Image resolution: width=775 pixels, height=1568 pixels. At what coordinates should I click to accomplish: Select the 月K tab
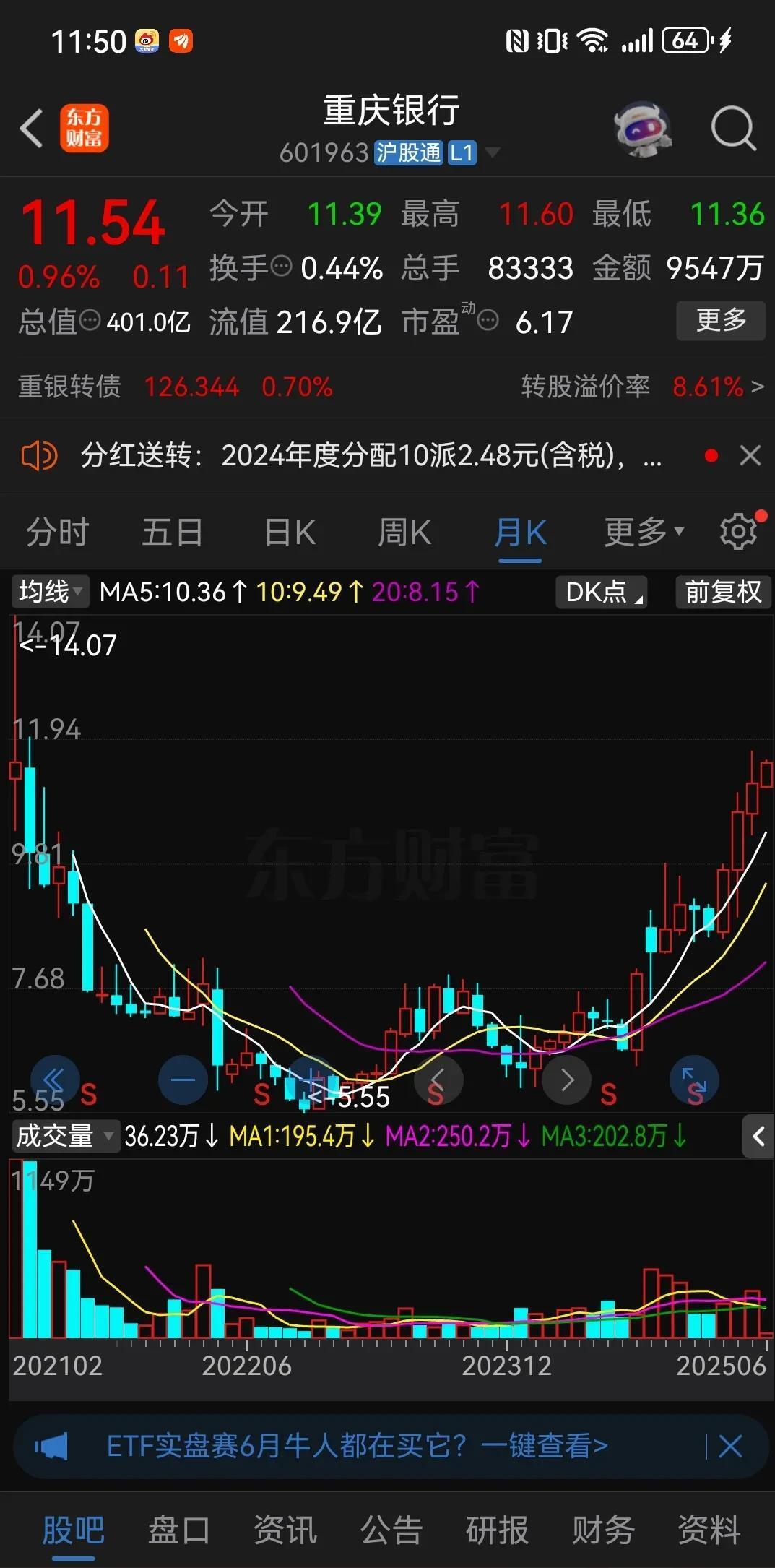click(520, 531)
